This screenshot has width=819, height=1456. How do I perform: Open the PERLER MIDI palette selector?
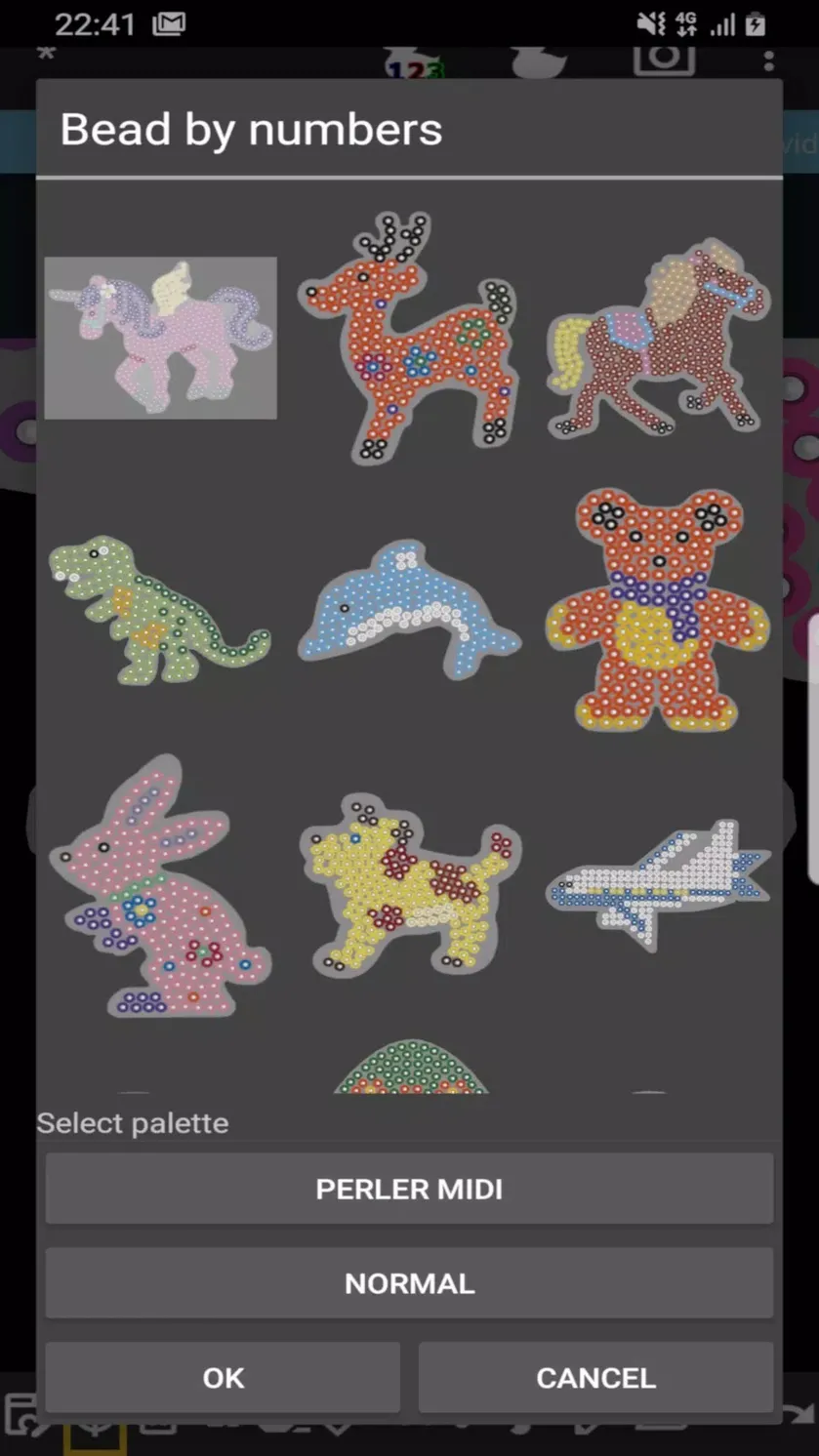409,1189
